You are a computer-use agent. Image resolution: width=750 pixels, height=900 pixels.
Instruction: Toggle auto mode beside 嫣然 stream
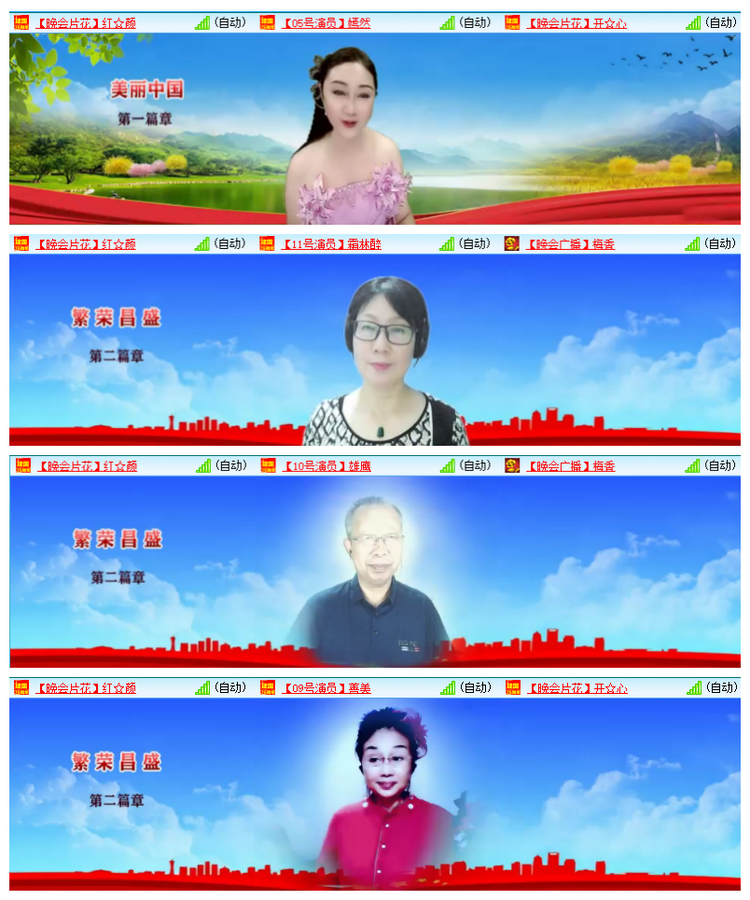(473, 16)
